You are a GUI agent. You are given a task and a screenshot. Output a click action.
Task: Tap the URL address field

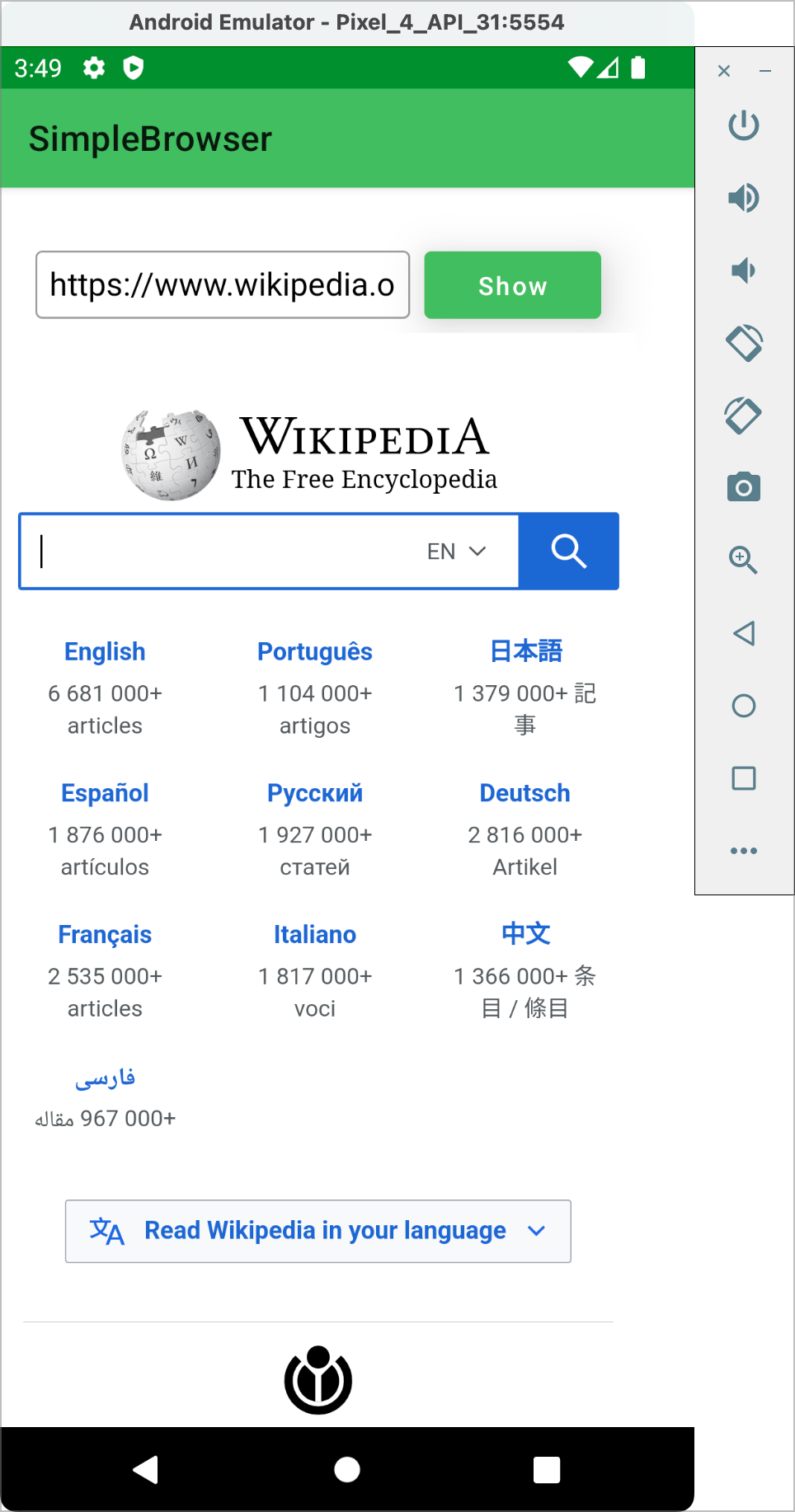point(223,285)
